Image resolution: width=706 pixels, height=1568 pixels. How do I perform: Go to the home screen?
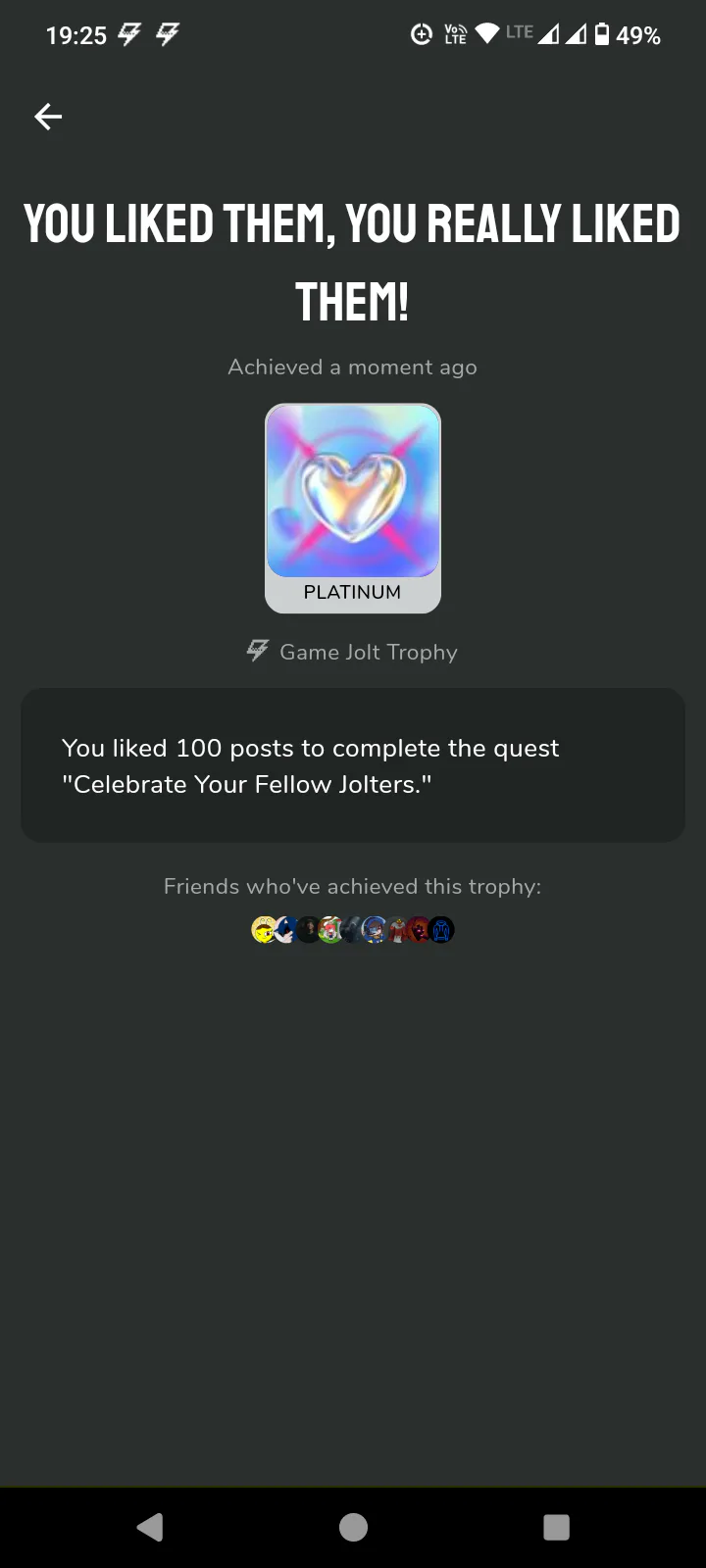click(353, 1527)
